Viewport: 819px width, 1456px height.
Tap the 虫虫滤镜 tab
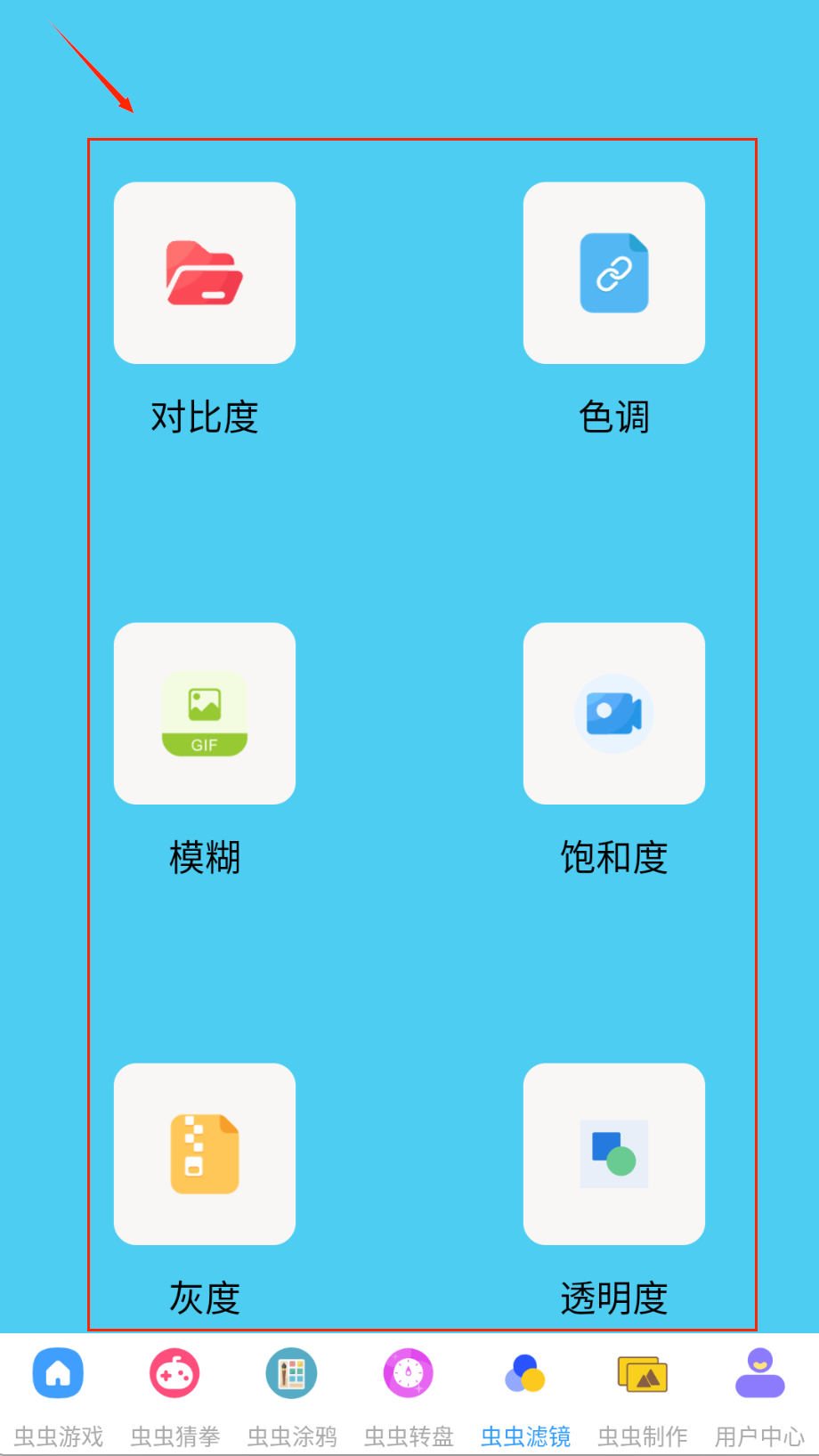pos(525,1395)
